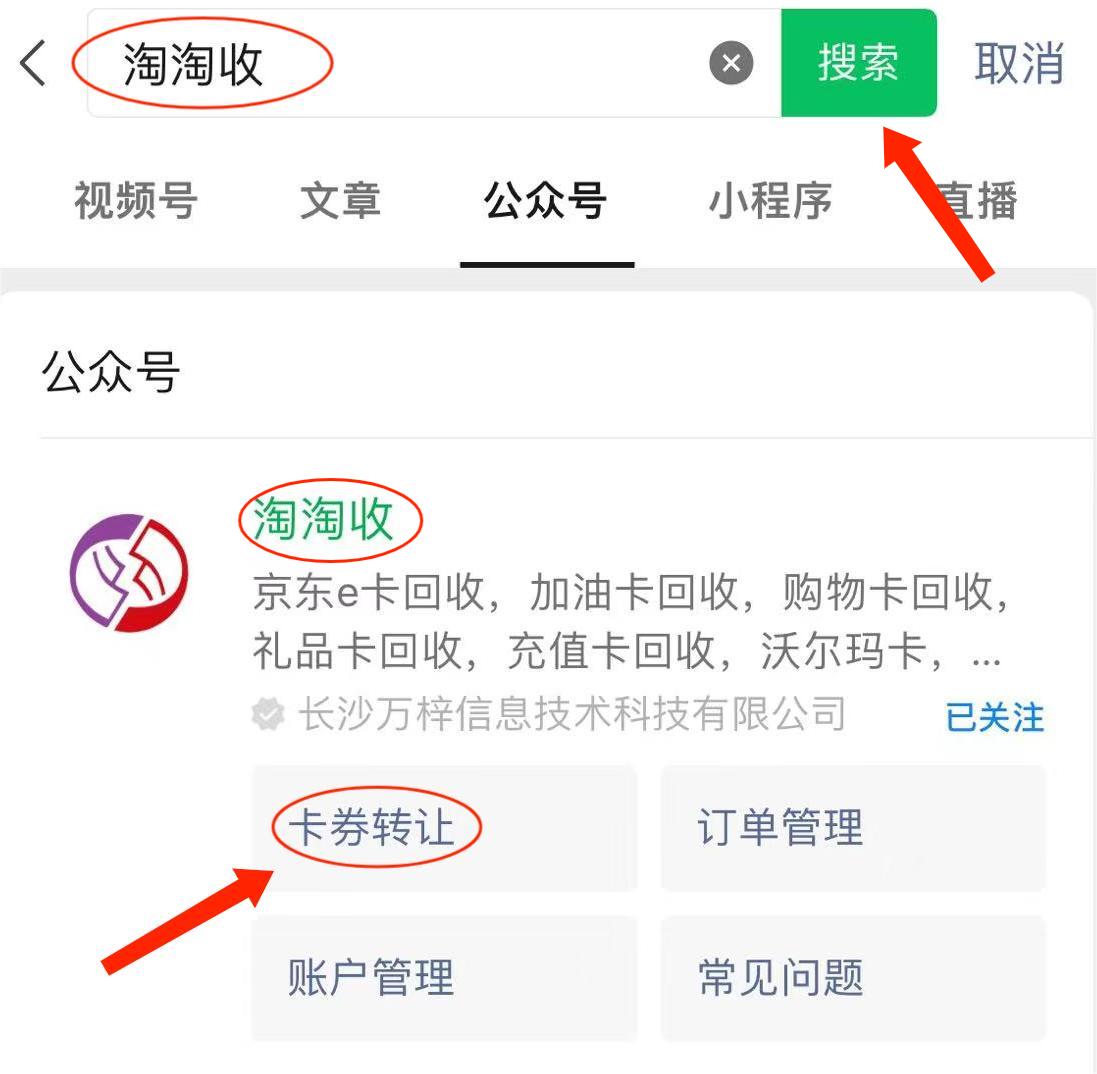Switch to the 文章 tab
This screenshot has height=1074, width=1097.
point(340,201)
